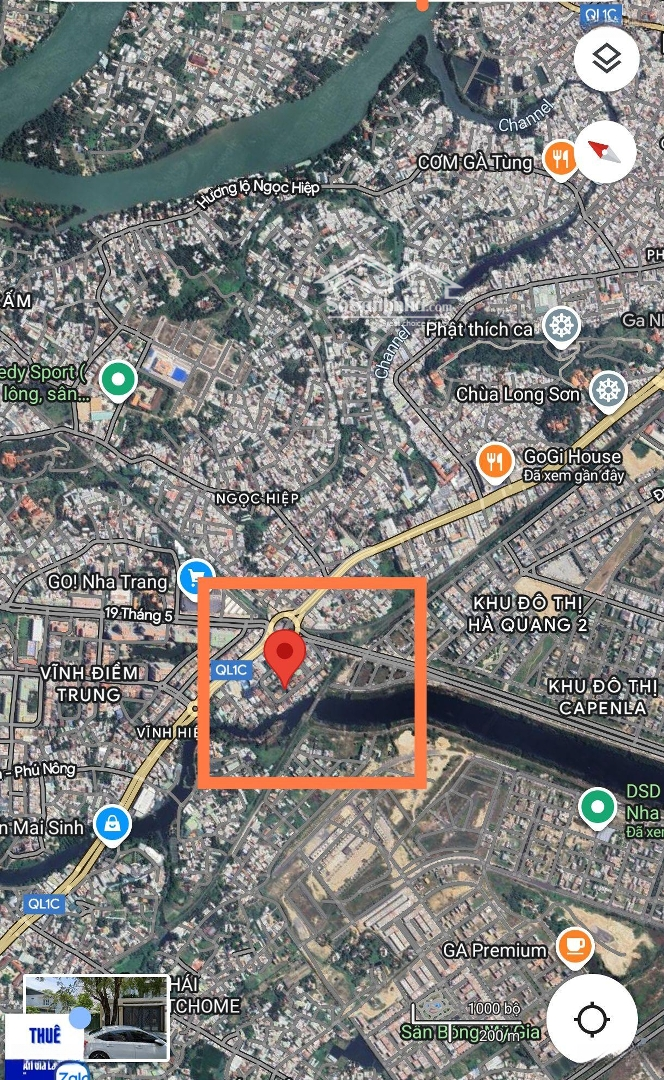This screenshot has width=664, height=1080.
Task: Center map on my current location
Action: pyautogui.click(x=592, y=1020)
